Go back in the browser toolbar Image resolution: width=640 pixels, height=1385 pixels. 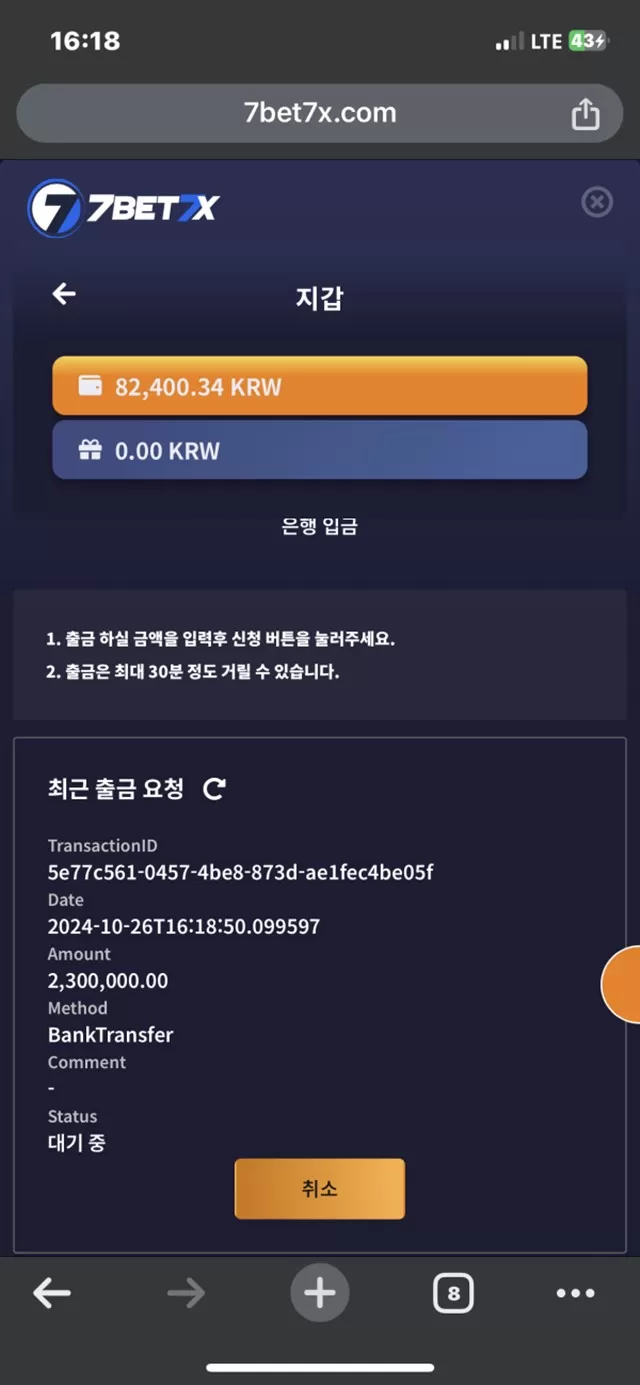coord(52,1294)
